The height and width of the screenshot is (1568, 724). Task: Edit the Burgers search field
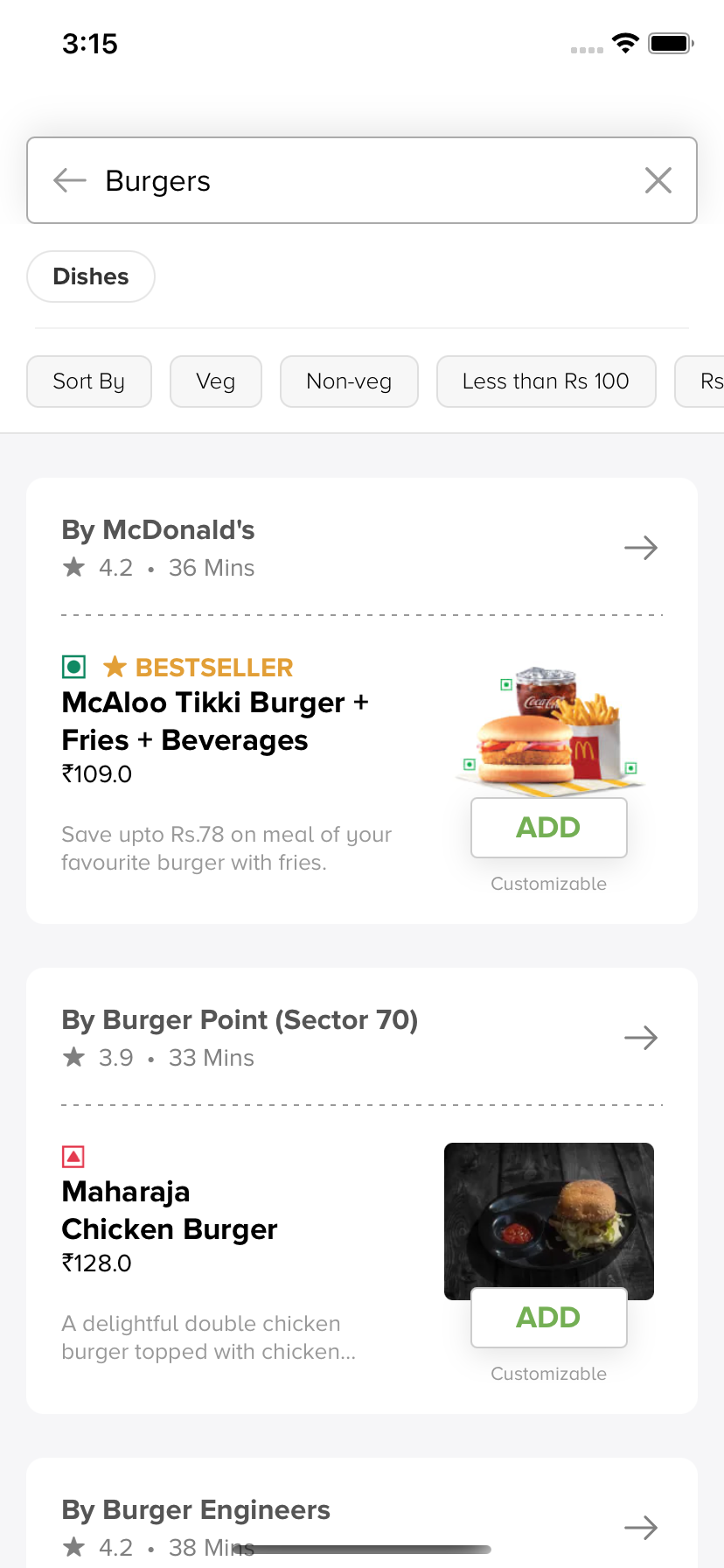click(x=367, y=180)
